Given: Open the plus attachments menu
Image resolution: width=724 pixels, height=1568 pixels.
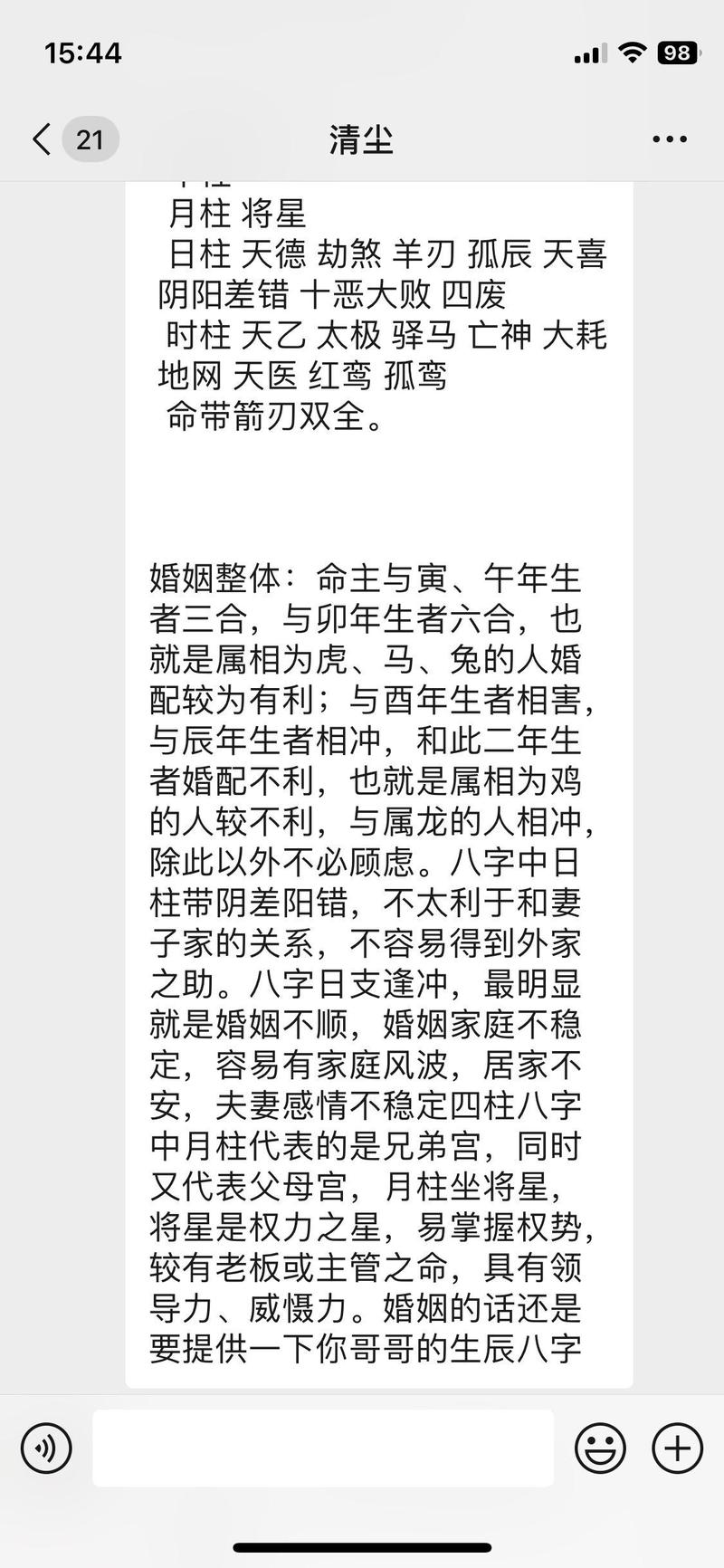Looking at the screenshot, I should [x=677, y=1448].
